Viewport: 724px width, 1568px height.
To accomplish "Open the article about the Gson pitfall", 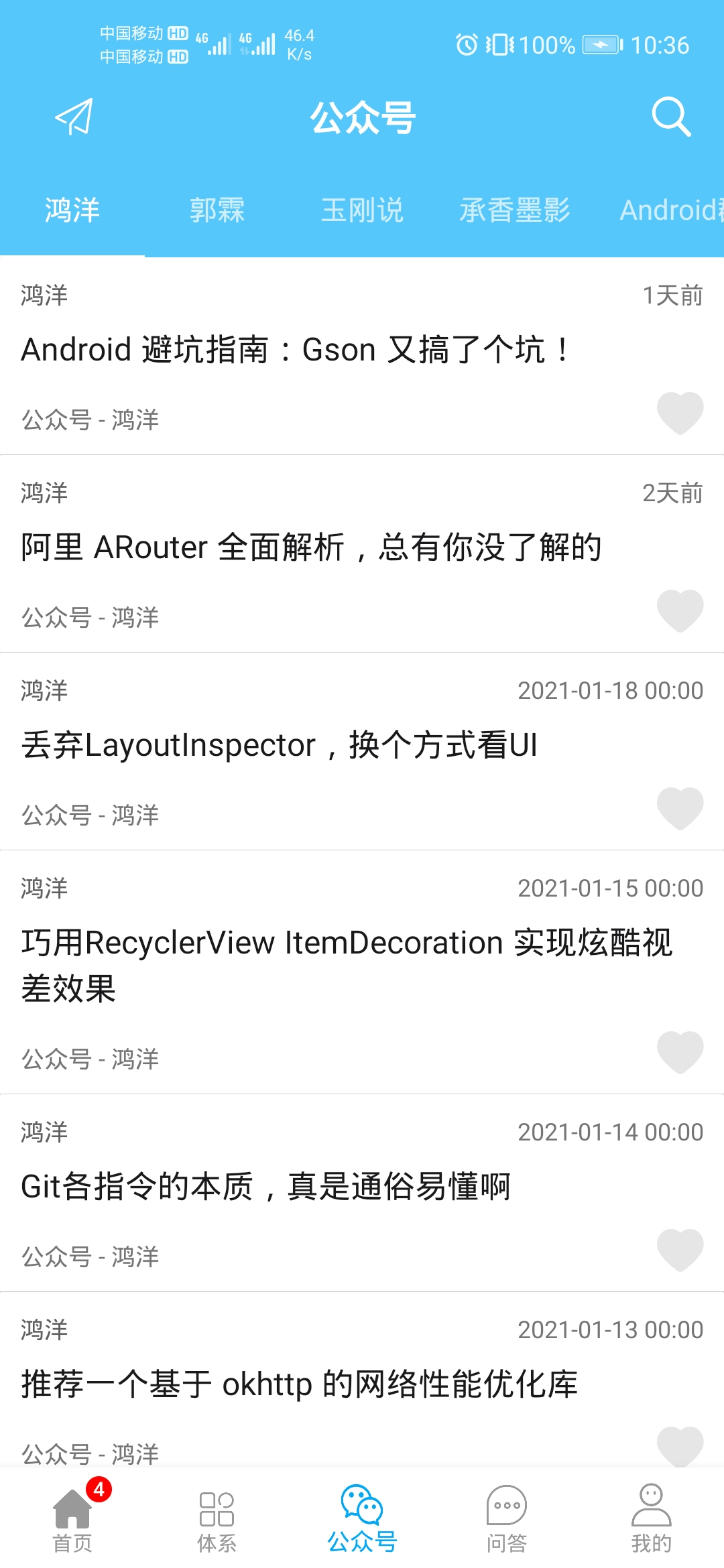I will tap(295, 350).
